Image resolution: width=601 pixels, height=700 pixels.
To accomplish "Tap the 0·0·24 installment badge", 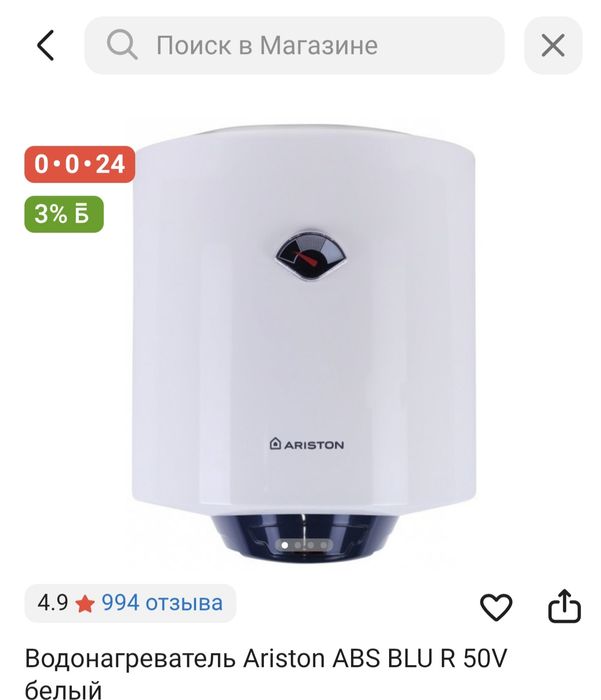I will pos(80,164).
